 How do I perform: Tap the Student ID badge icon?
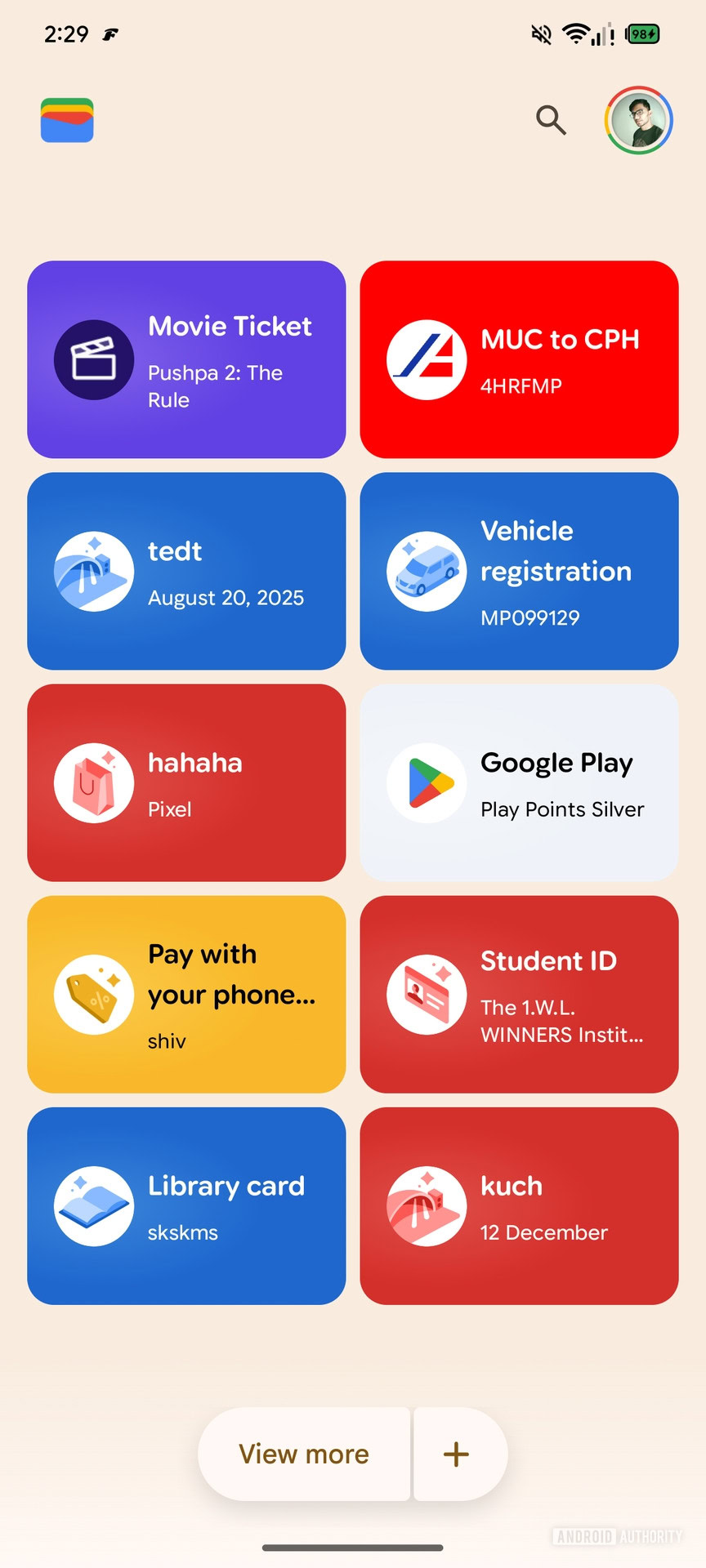coord(425,994)
